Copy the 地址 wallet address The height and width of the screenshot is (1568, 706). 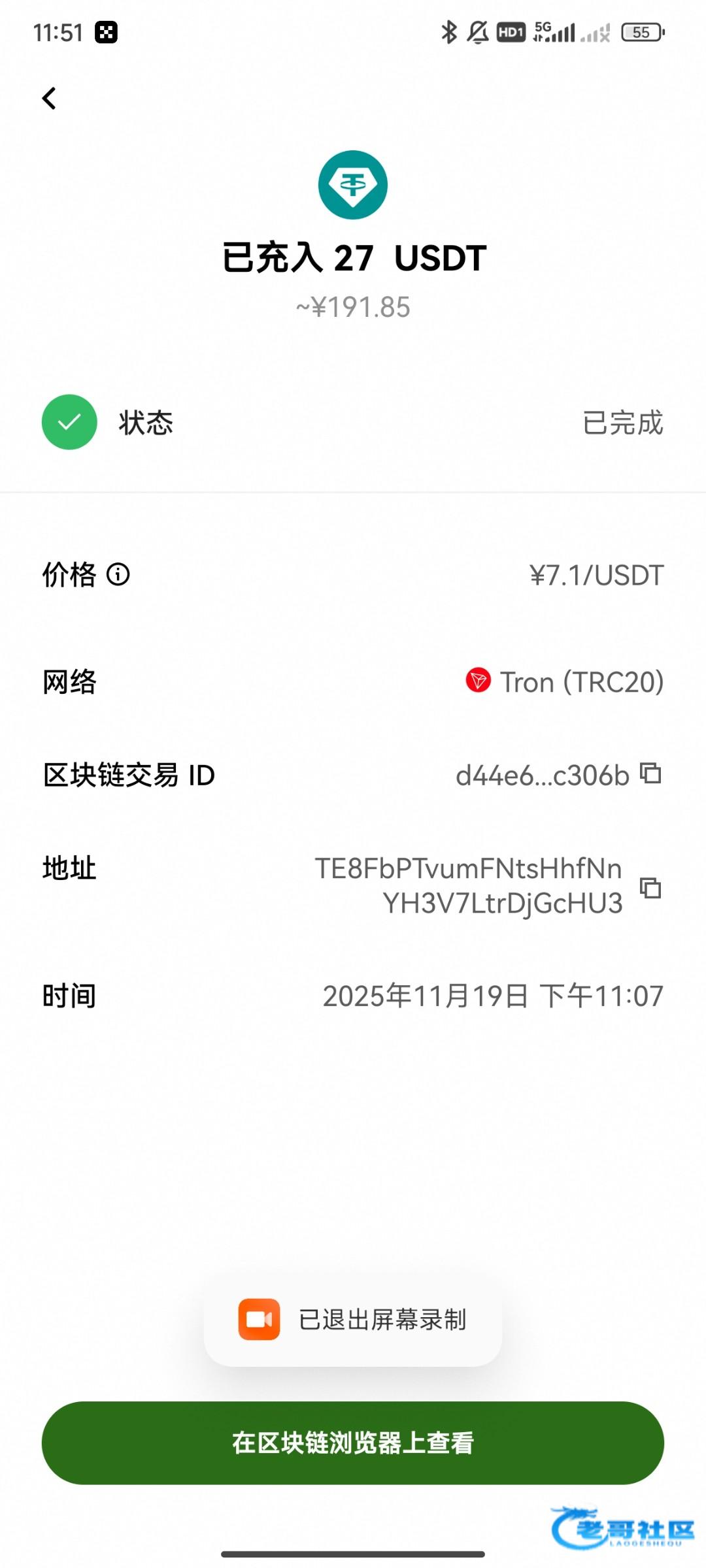pyautogui.click(x=650, y=888)
